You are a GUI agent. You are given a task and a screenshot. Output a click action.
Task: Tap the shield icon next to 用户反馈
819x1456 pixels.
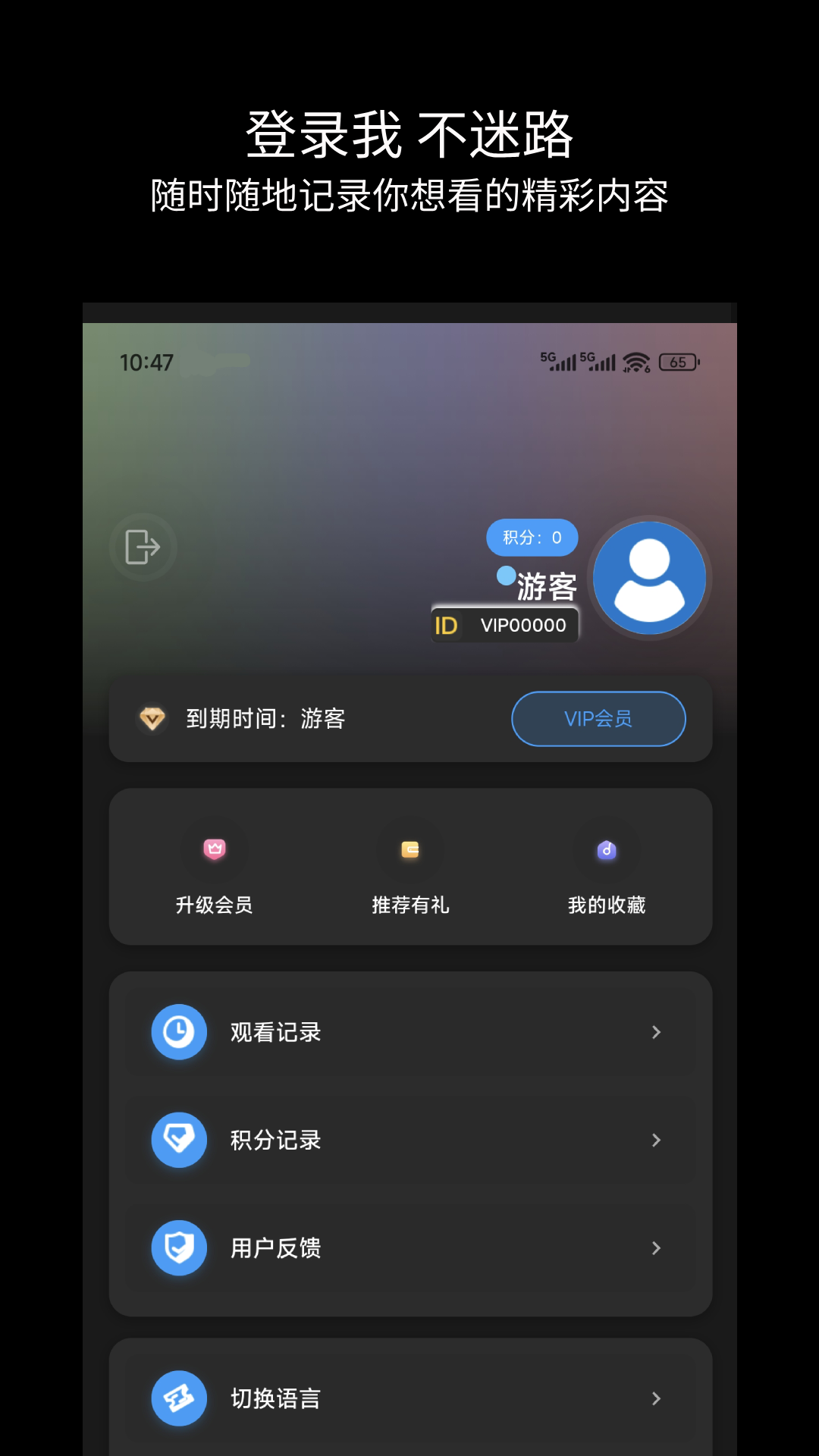(x=177, y=1247)
